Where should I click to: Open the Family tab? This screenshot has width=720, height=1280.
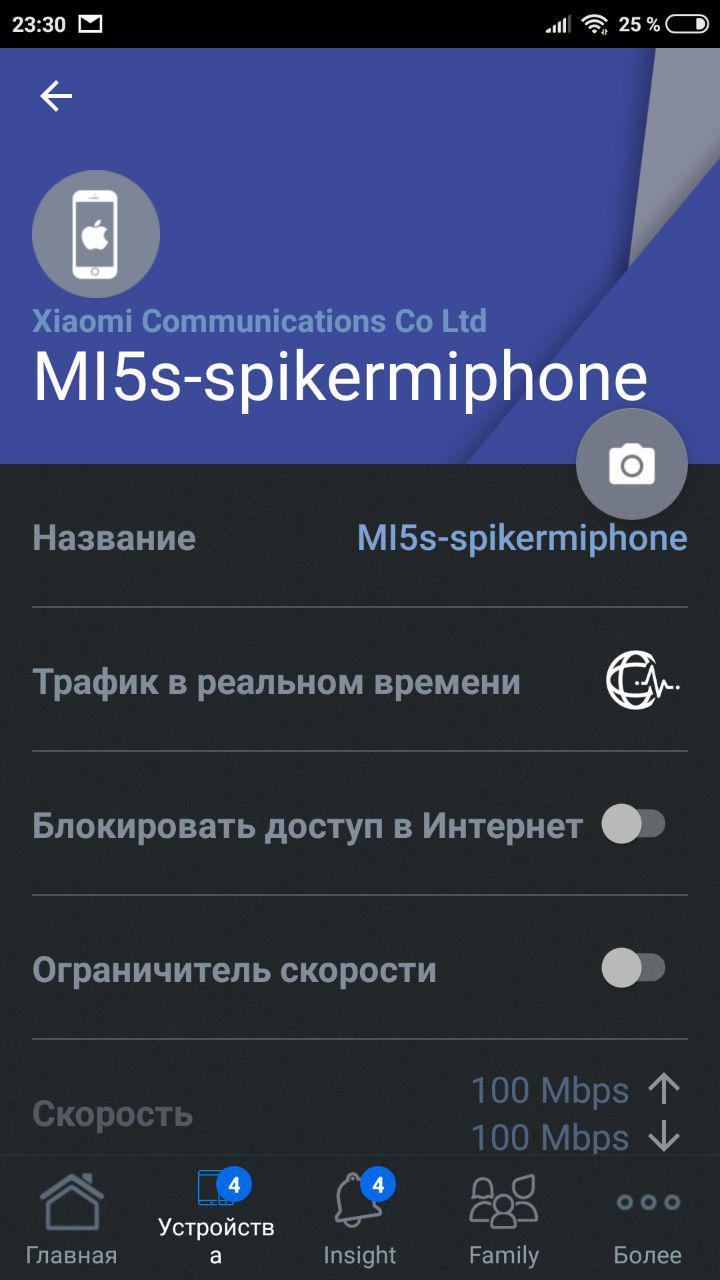pos(504,1220)
